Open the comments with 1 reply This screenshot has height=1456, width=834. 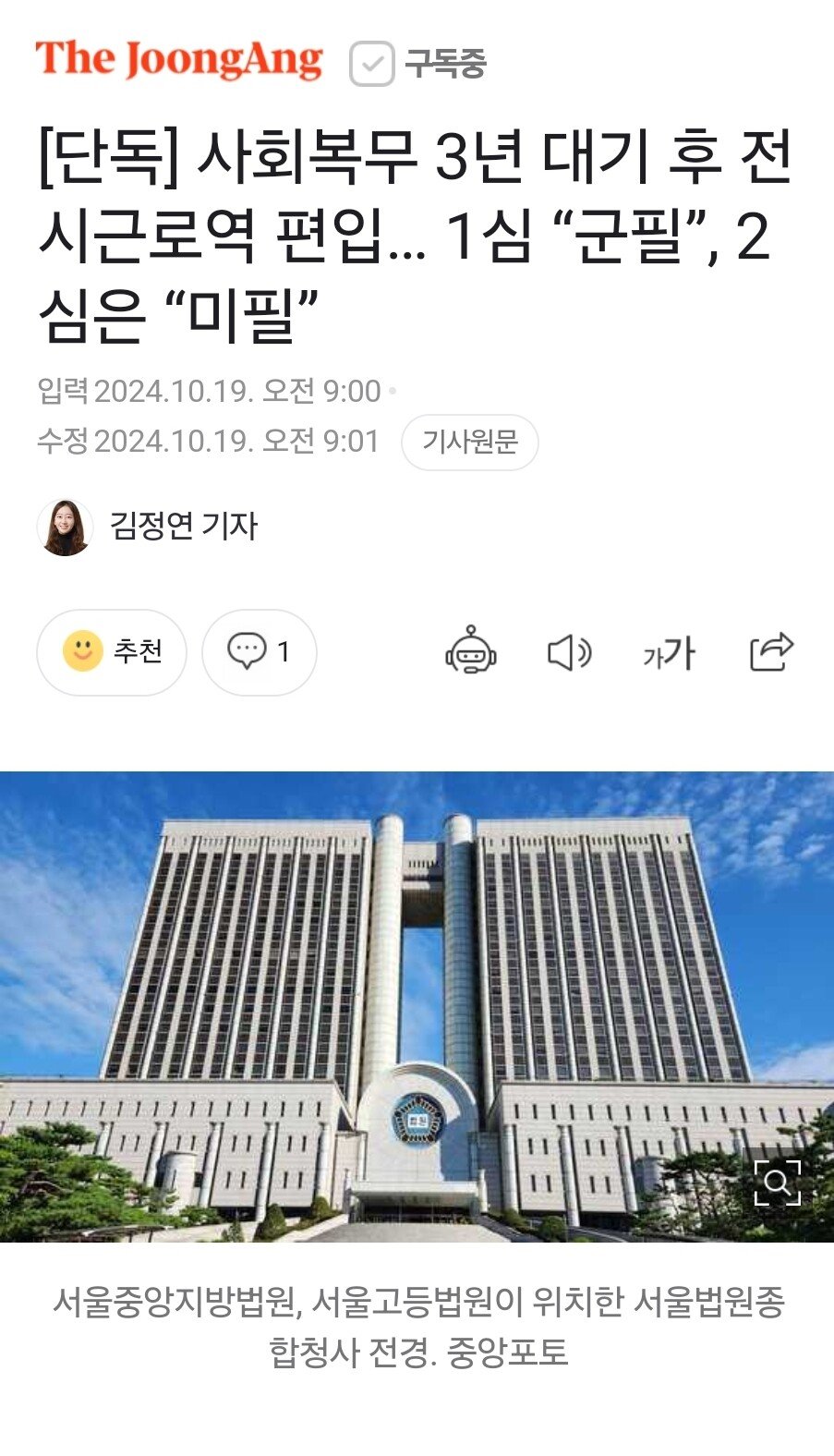[260, 652]
